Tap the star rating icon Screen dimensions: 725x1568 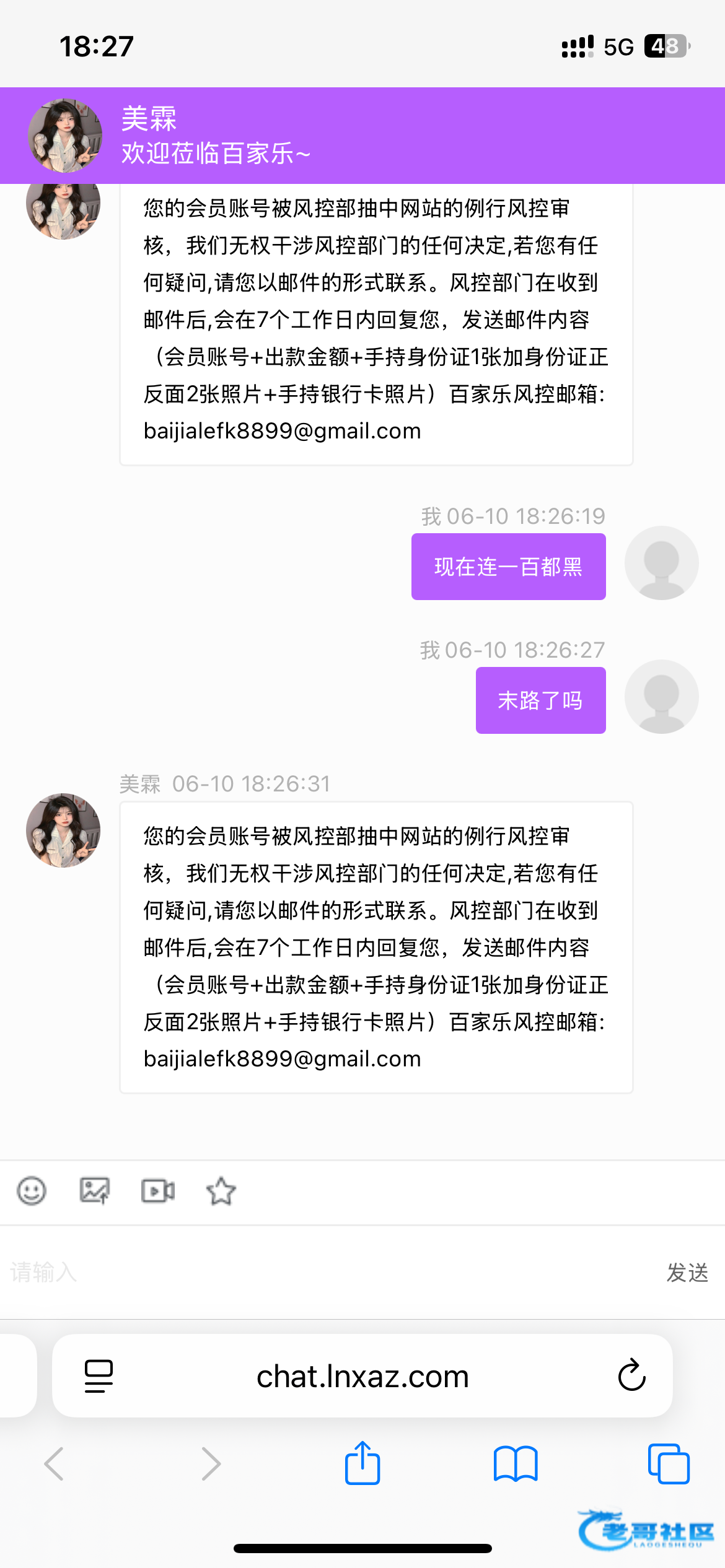click(221, 1190)
